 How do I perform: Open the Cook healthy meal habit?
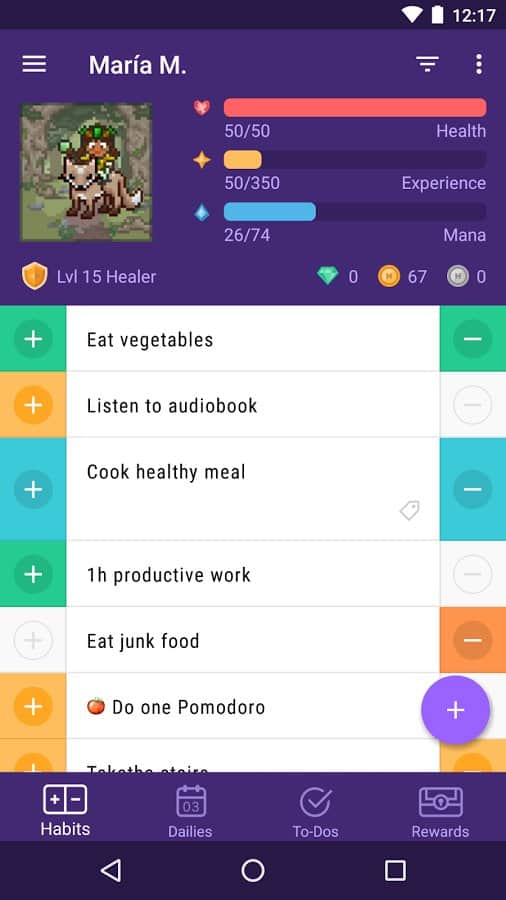(253, 489)
